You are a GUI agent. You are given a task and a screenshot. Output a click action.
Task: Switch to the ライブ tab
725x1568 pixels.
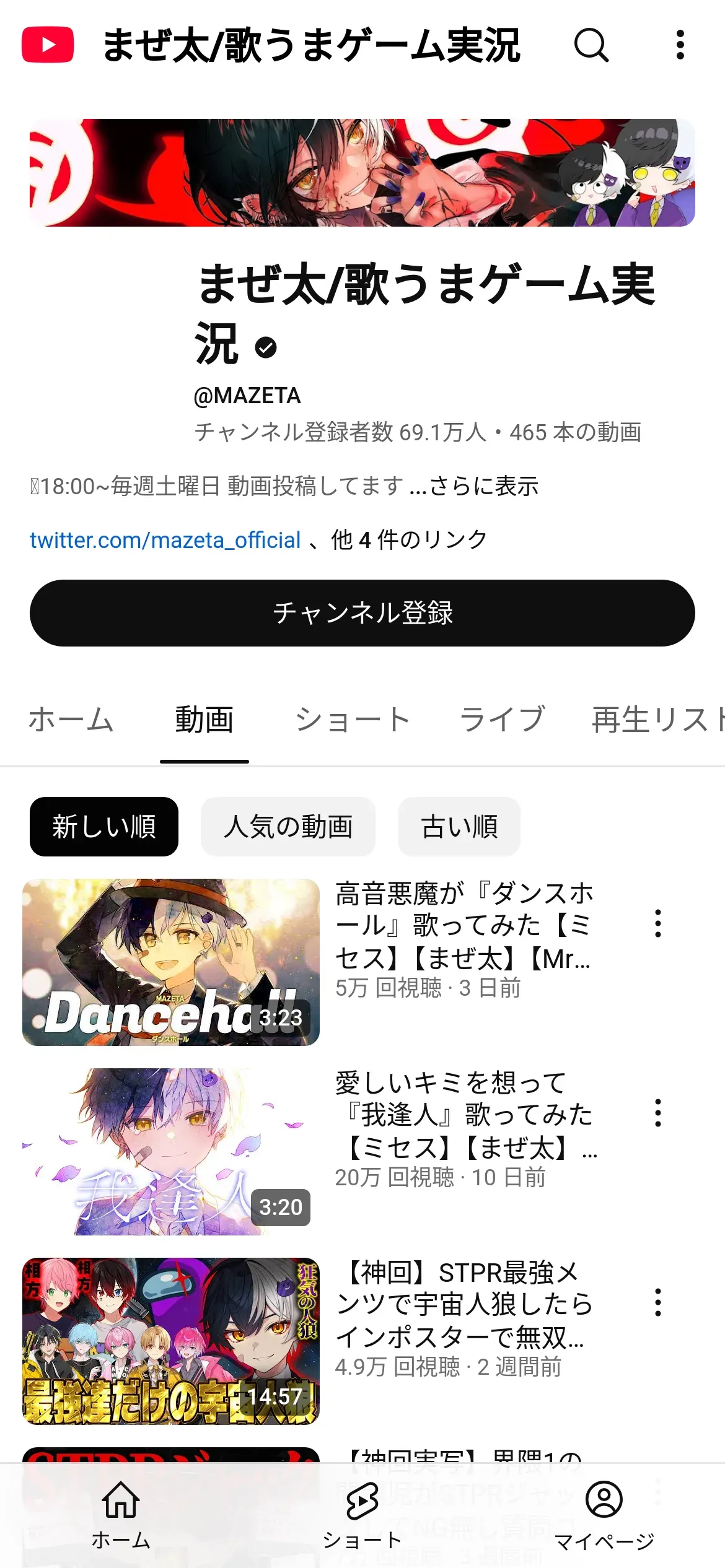click(x=502, y=720)
